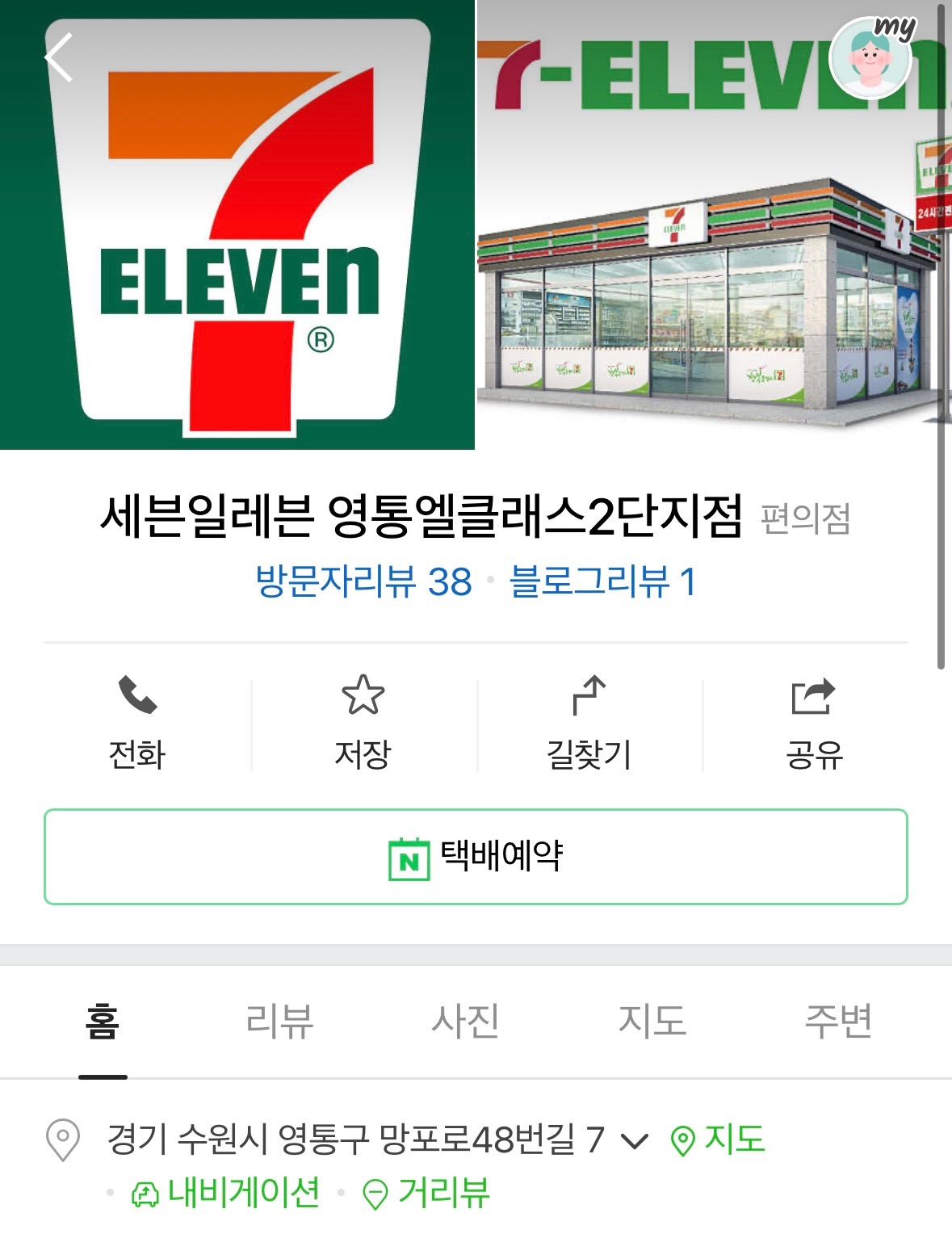Switch to the 리뷰 tab

tap(279, 1021)
